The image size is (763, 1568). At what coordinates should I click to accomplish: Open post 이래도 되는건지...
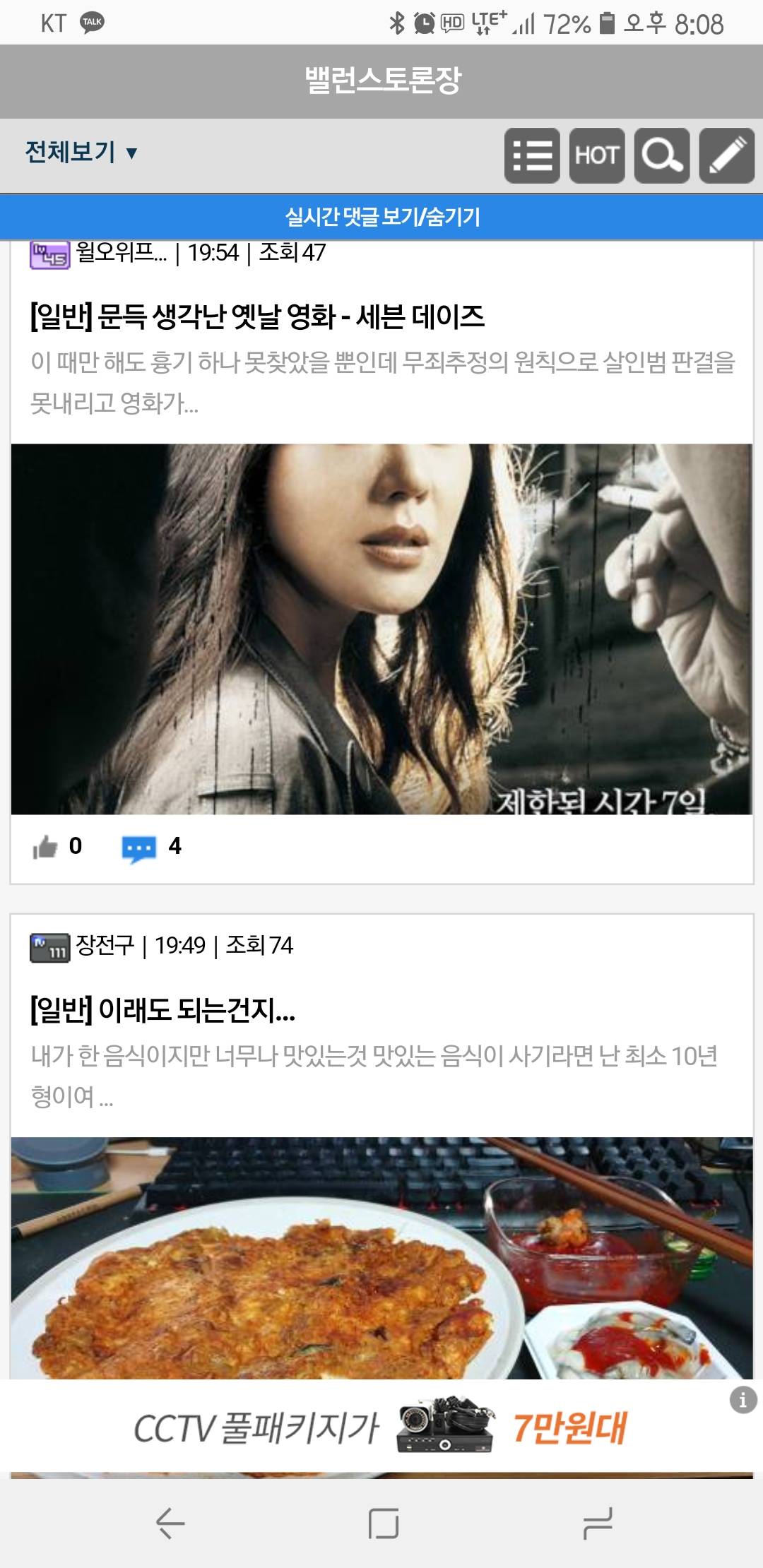162,1010
